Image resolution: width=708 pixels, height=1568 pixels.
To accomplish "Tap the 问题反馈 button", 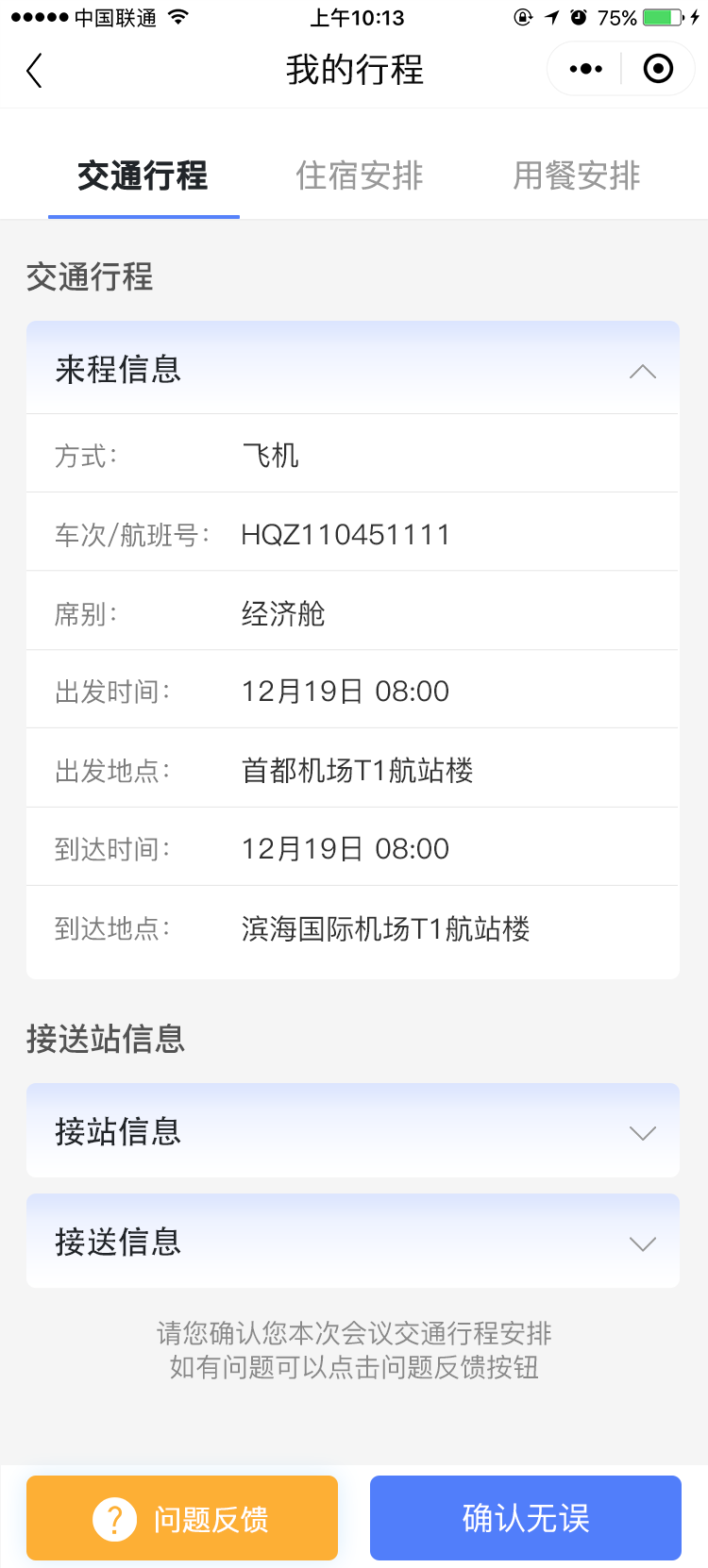I will tap(182, 1518).
